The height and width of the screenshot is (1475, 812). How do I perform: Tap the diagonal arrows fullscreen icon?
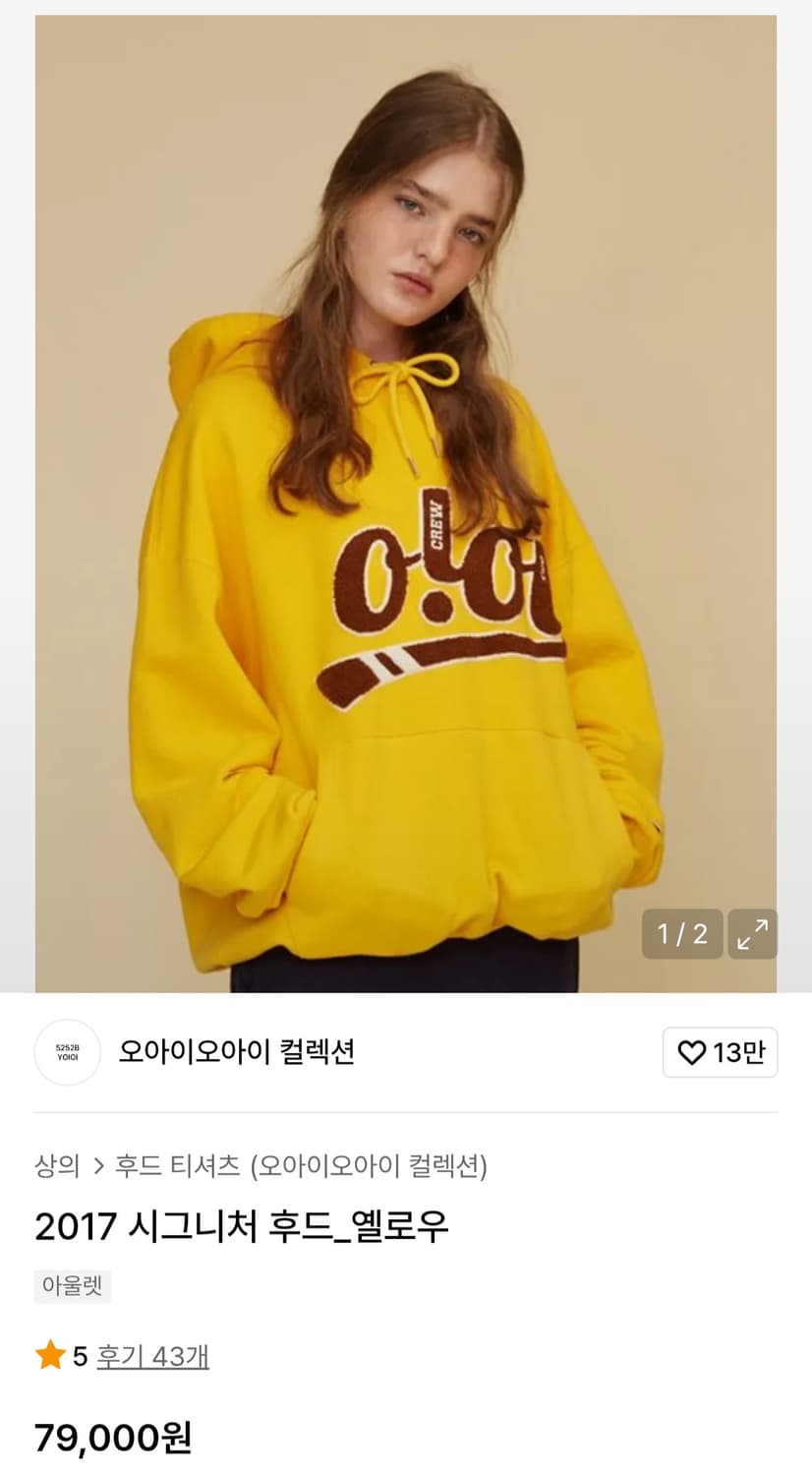[752, 934]
